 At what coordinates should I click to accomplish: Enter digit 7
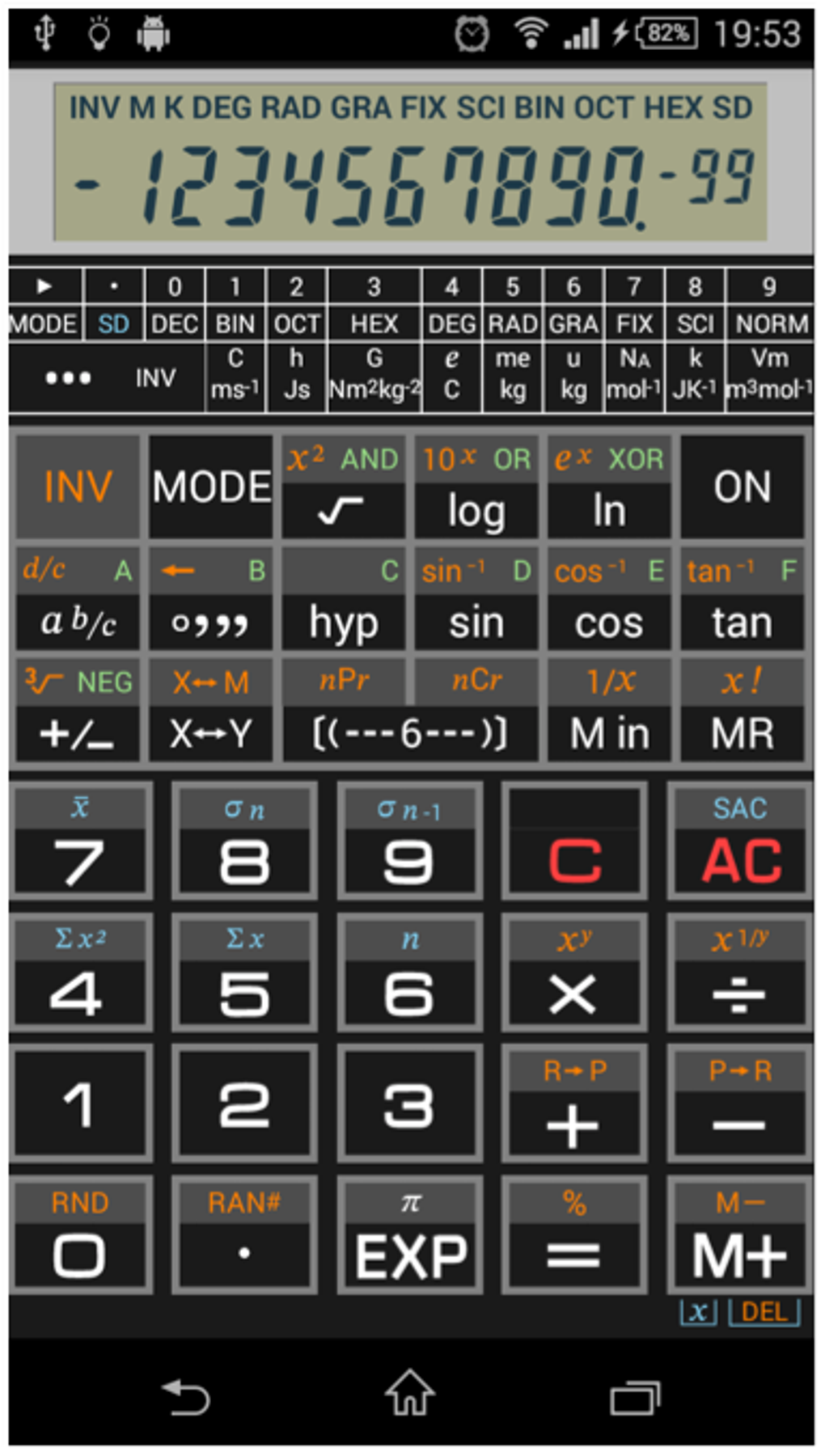click(80, 862)
